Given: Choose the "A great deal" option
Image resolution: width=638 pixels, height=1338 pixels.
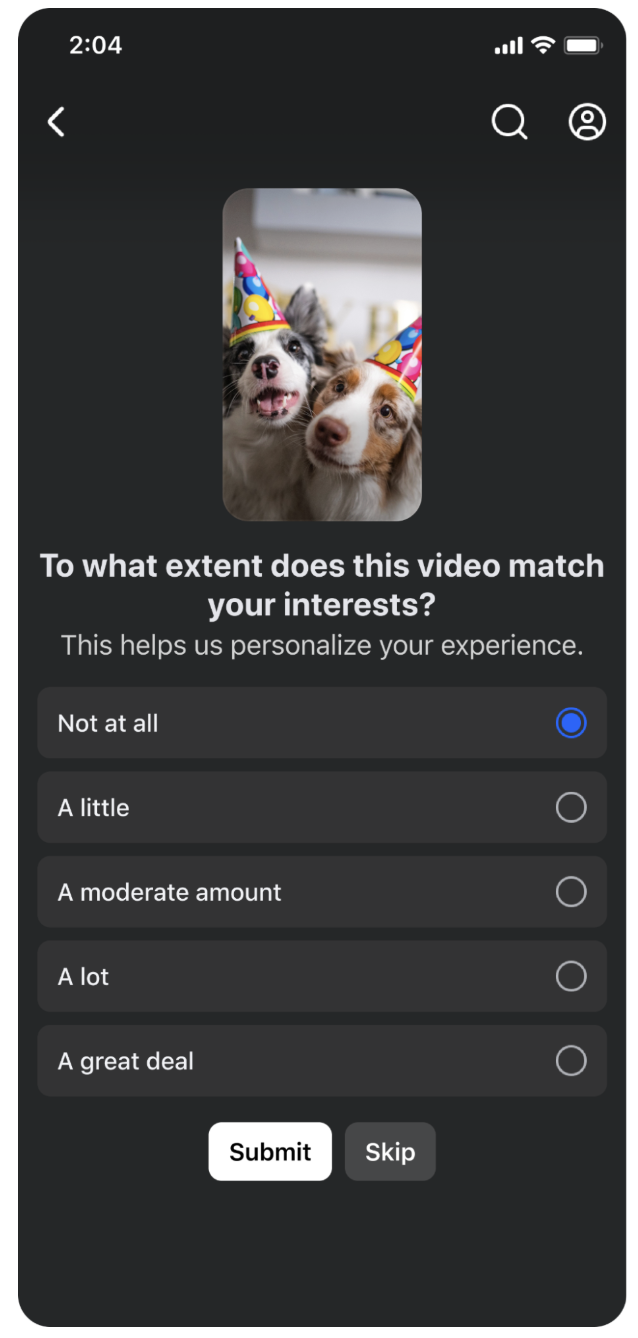Looking at the screenshot, I should pyautogui.click(x=322, y=1061).
